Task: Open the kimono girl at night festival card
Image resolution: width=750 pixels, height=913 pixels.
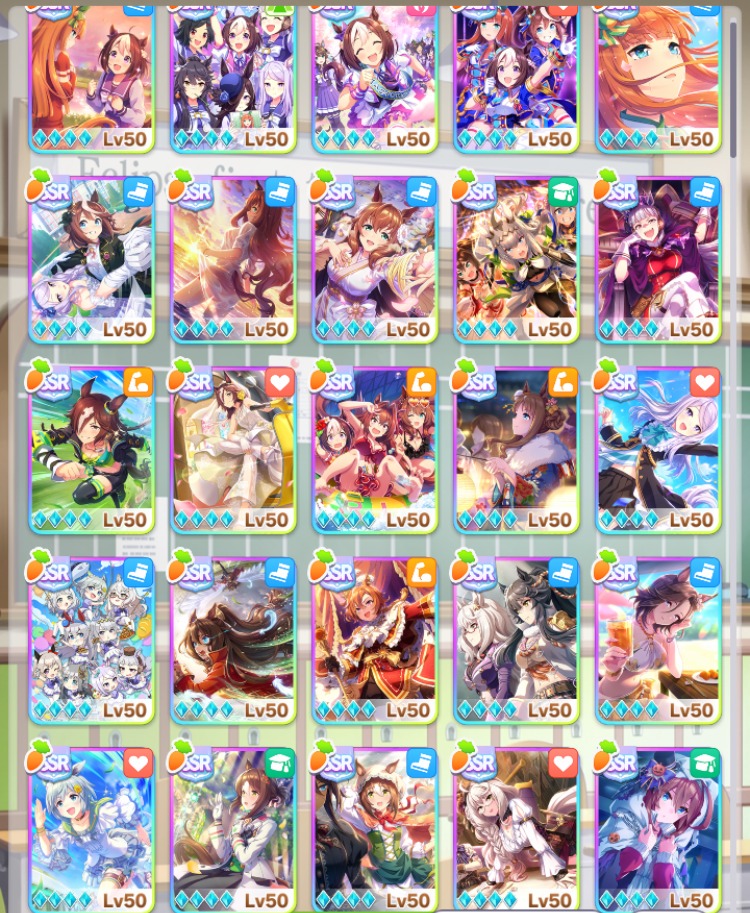Action: coord(516,450)
